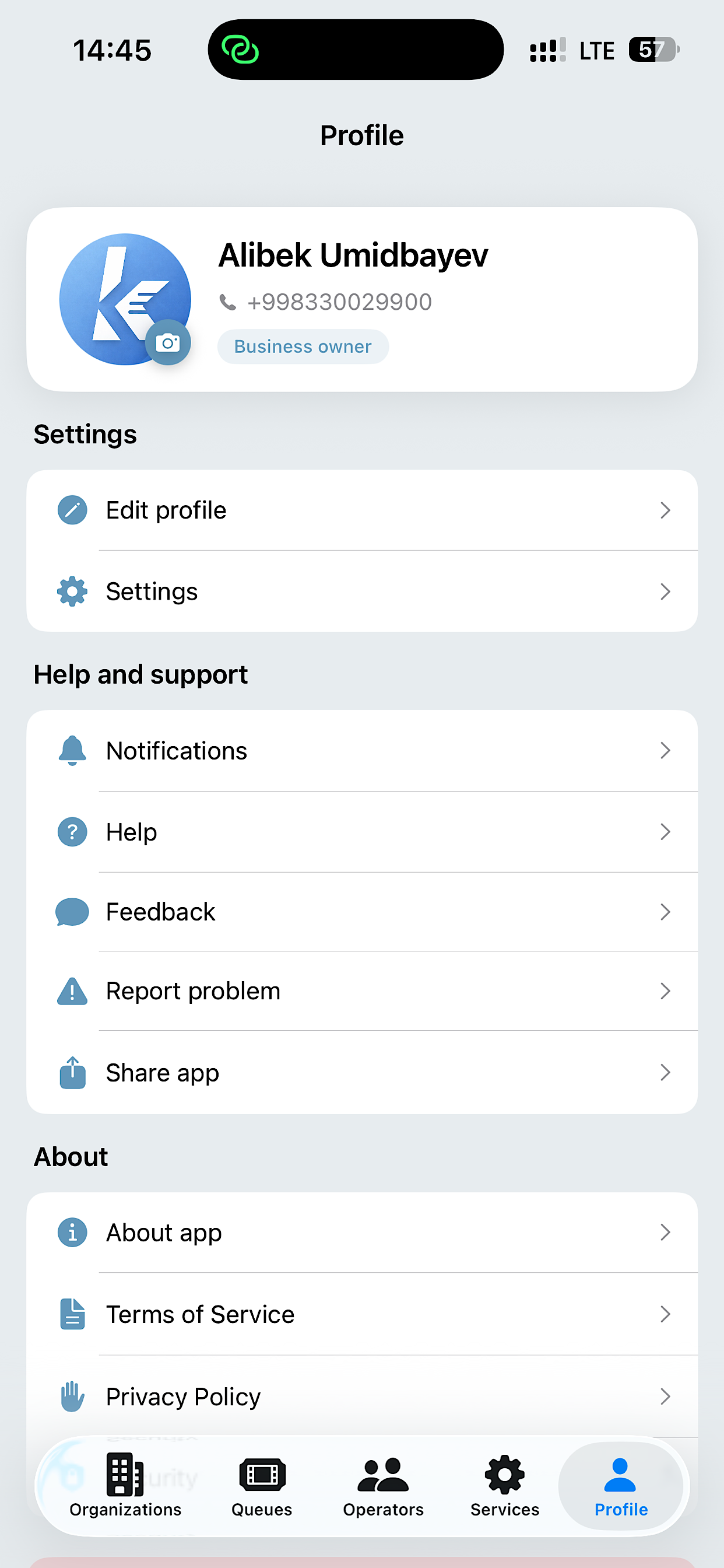Tap the camera icon on profile photo
This screenshot has width=724, height=1568.
point(168,342)
